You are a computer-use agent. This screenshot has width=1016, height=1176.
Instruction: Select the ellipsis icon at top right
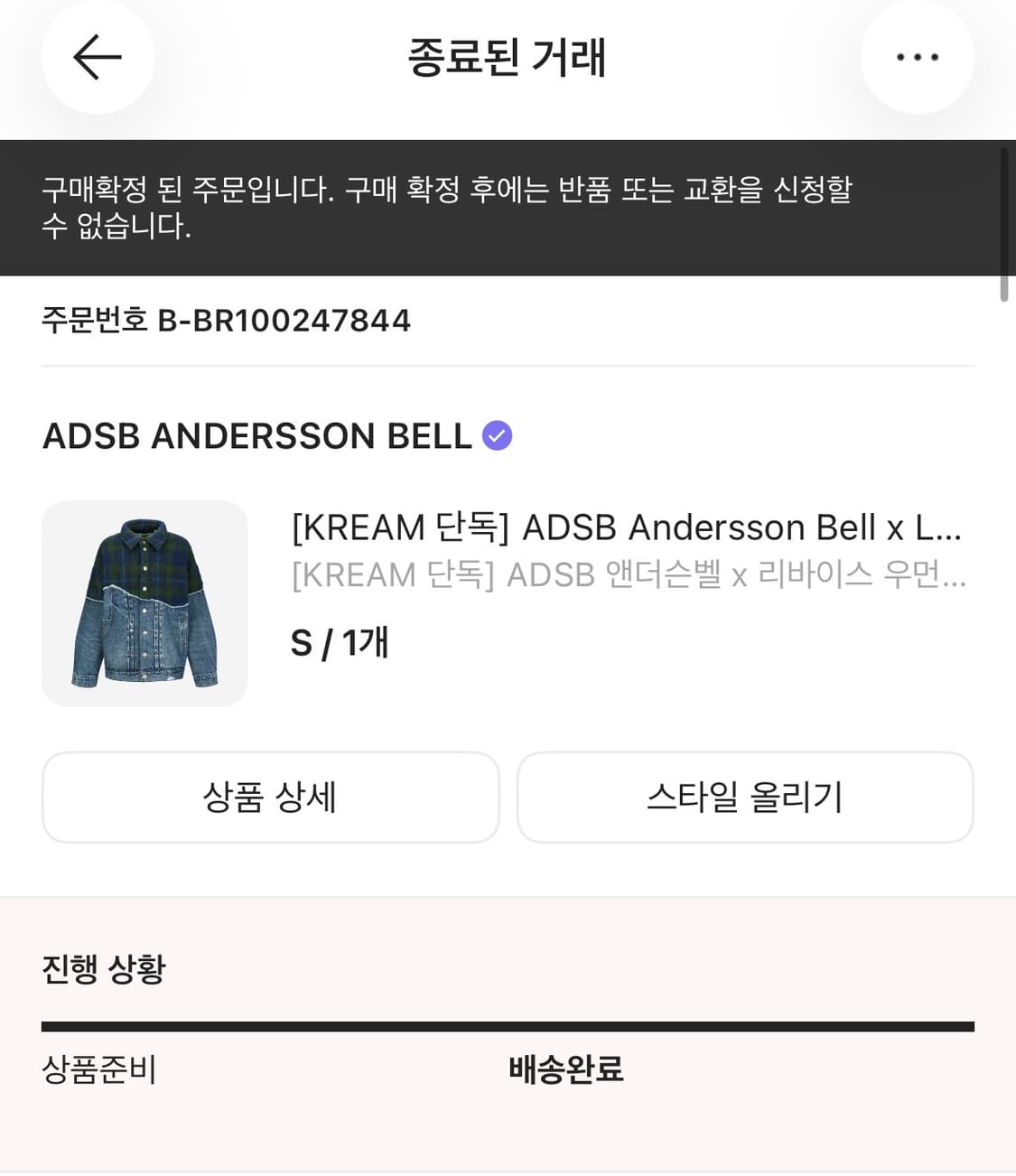pyautogui.click(x=918, y=57)
